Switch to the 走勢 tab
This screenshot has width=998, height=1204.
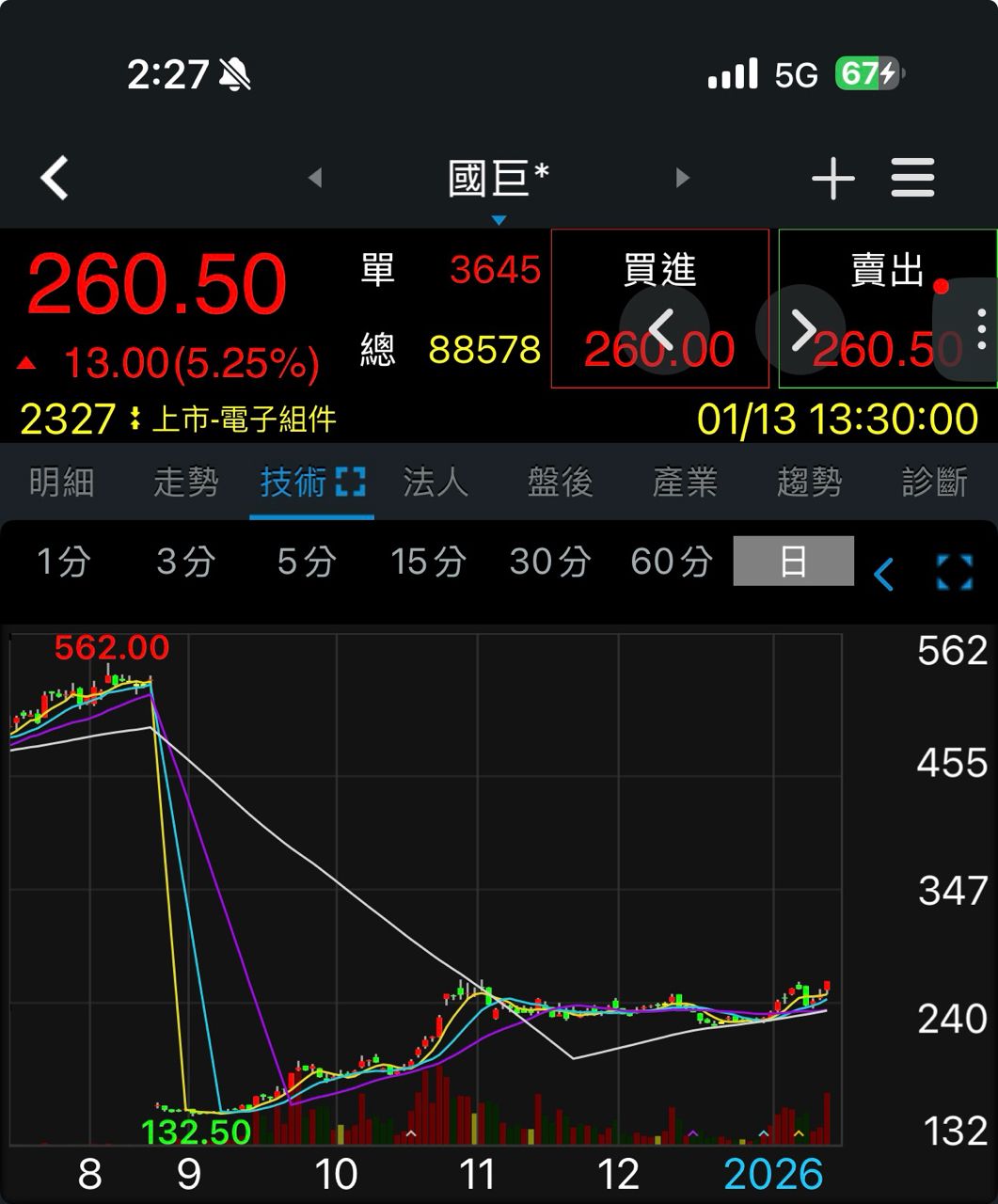click(185, 483)
